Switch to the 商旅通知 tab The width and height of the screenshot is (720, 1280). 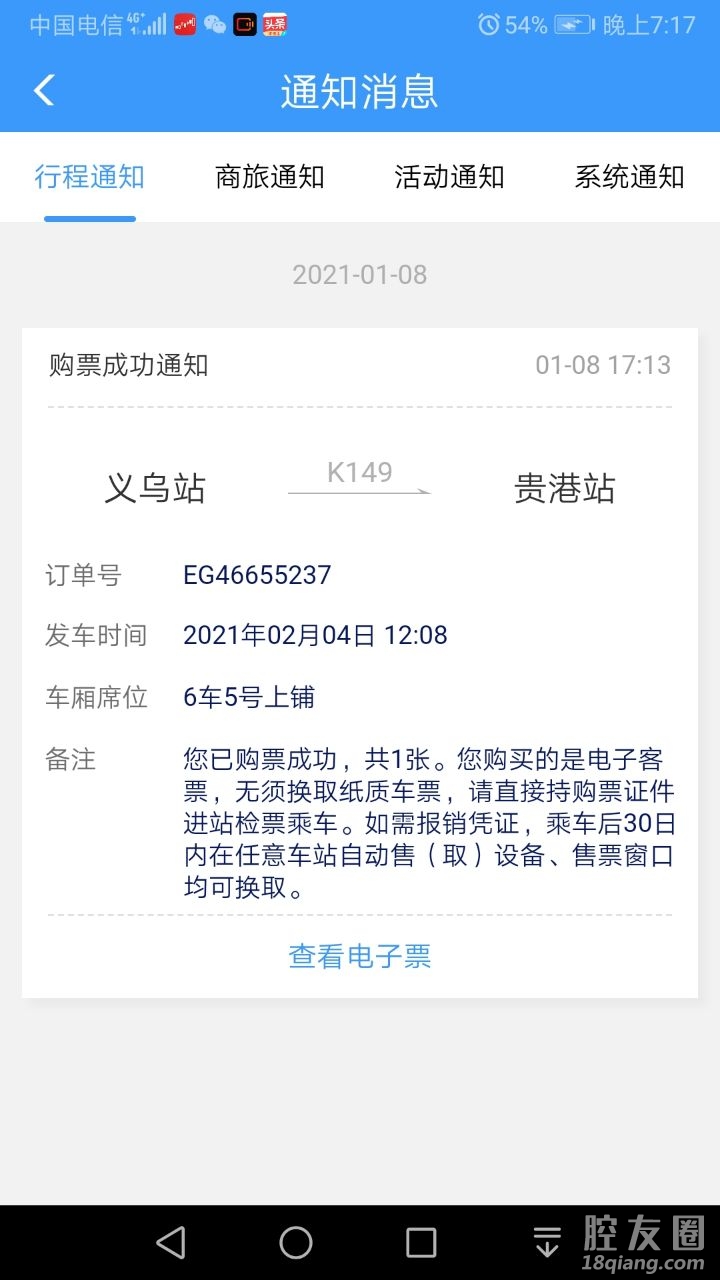coord(270,177)
